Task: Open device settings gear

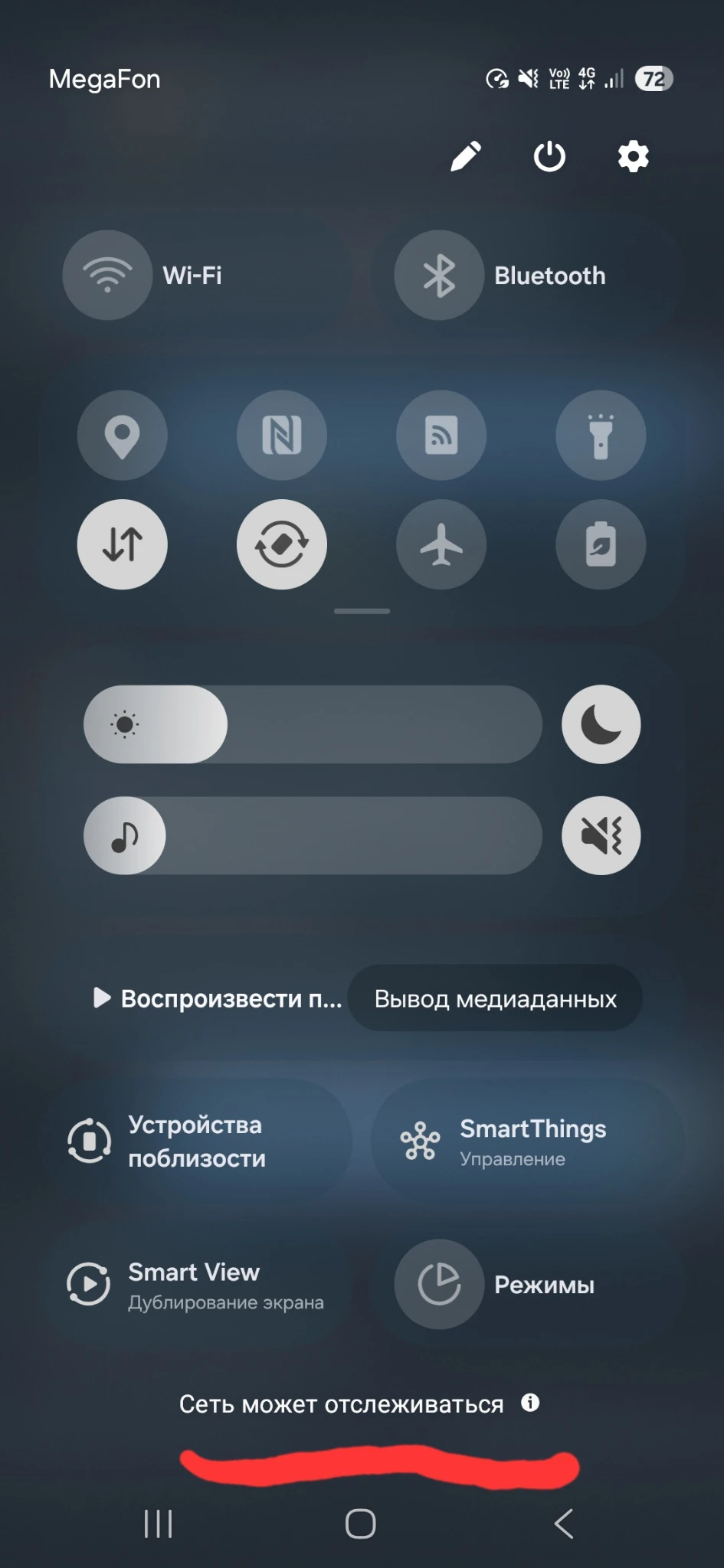Action: point(633,157)
